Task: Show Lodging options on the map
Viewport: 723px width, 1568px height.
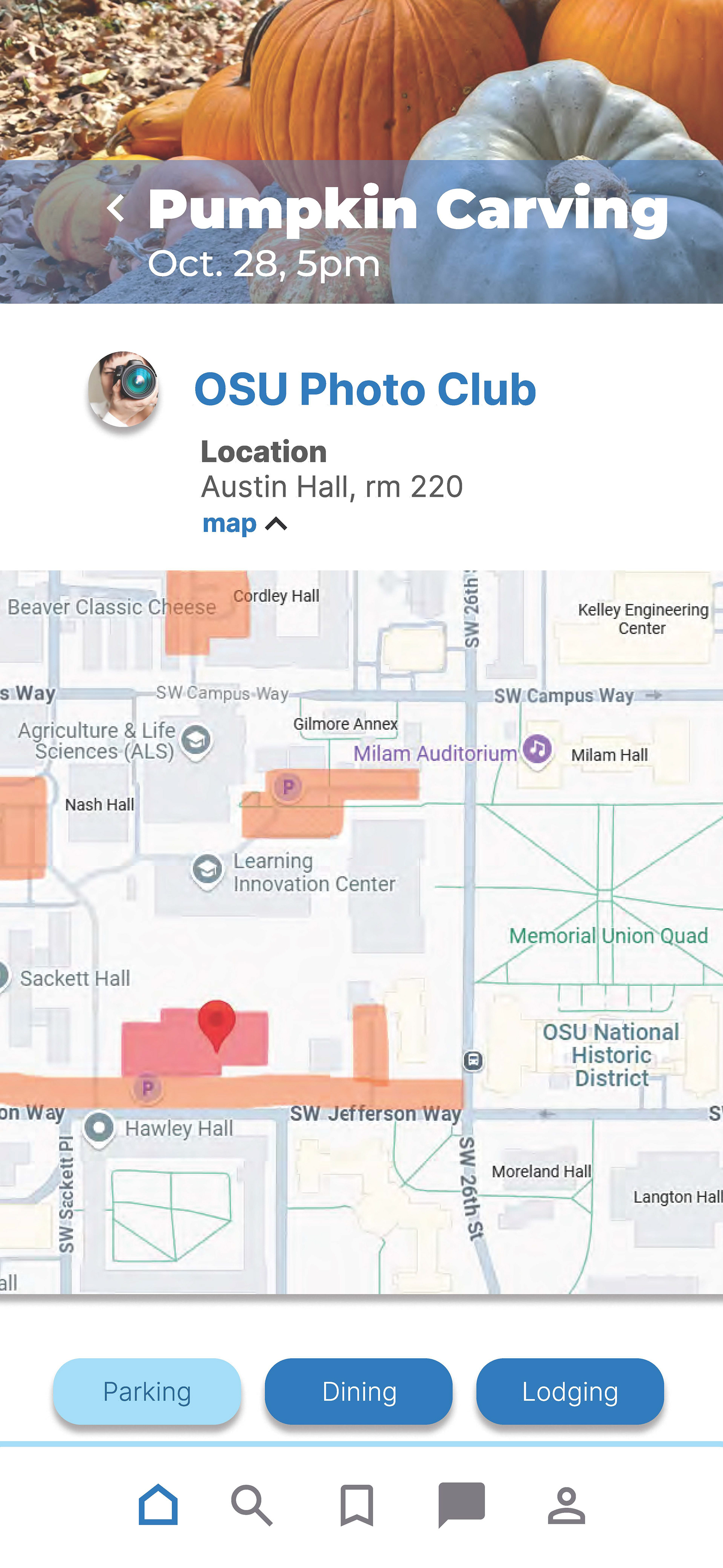Action: coord(570,1391)
